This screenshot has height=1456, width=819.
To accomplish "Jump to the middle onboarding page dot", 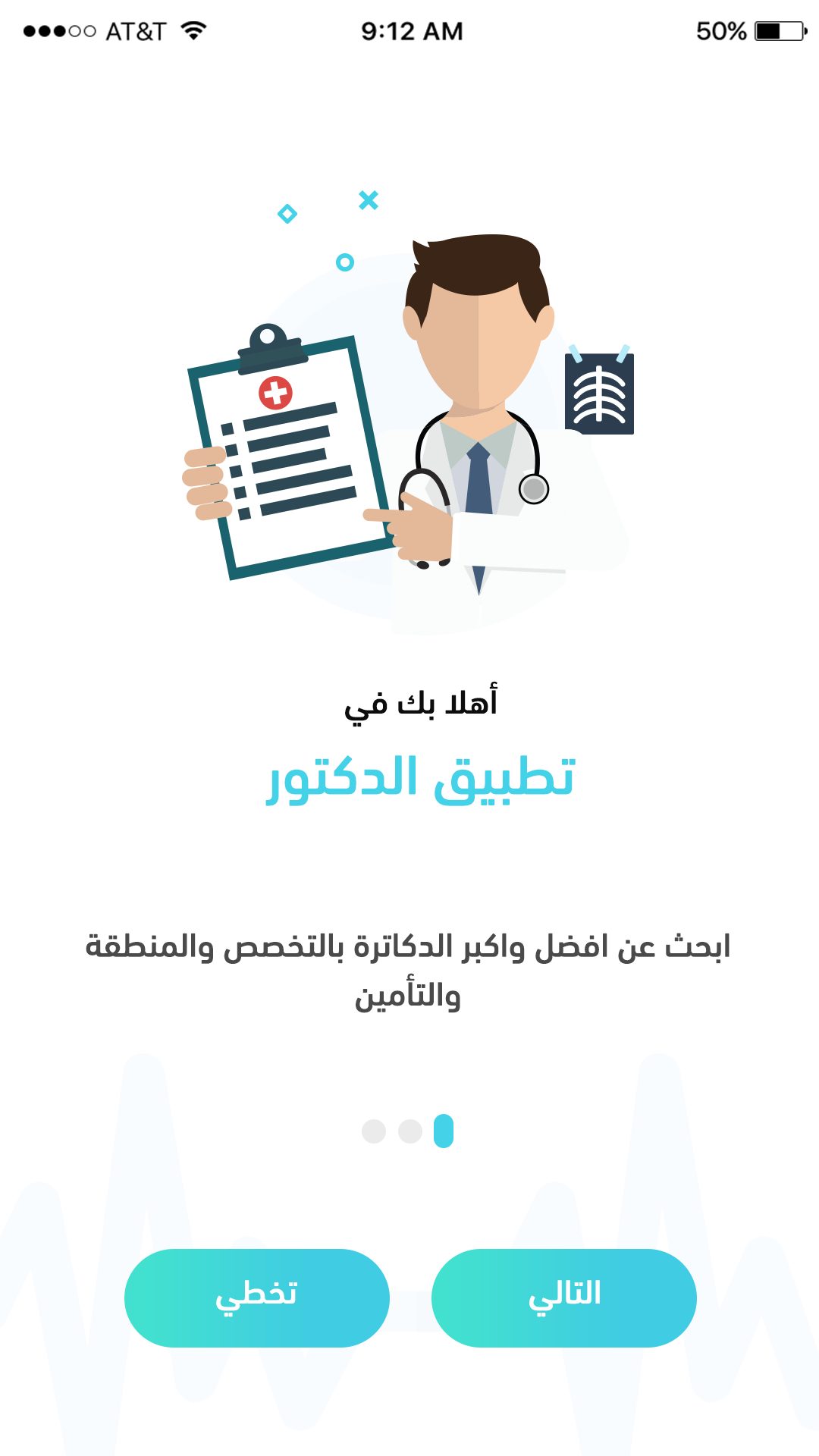I will (410, 1131).
